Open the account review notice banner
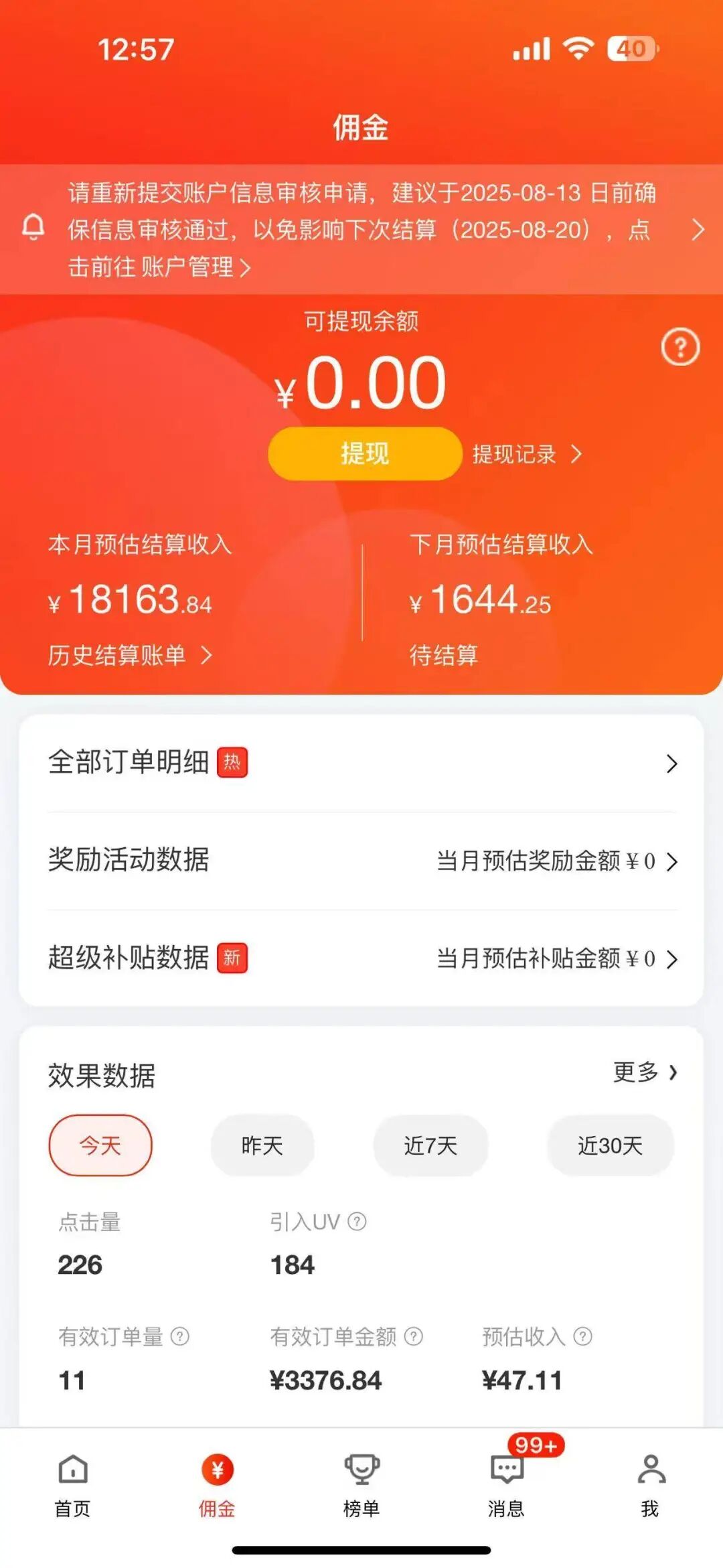 point(361,230)
